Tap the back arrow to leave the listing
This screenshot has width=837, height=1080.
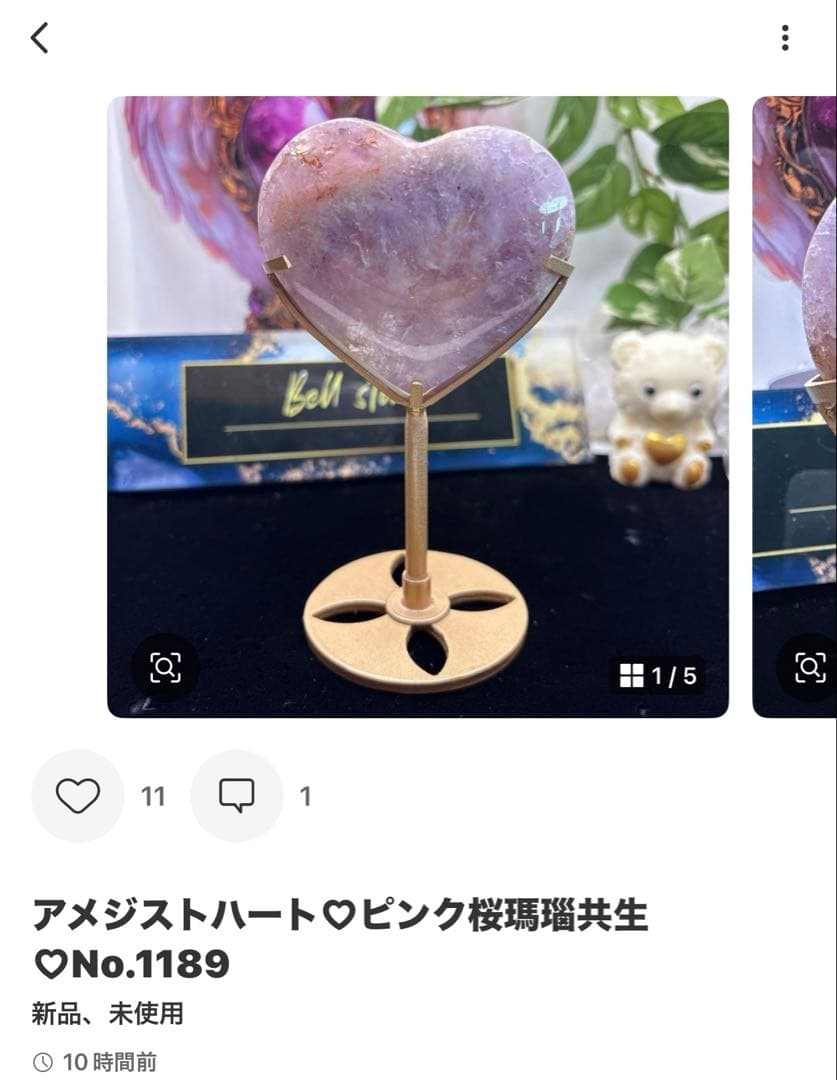click(39, 38)
